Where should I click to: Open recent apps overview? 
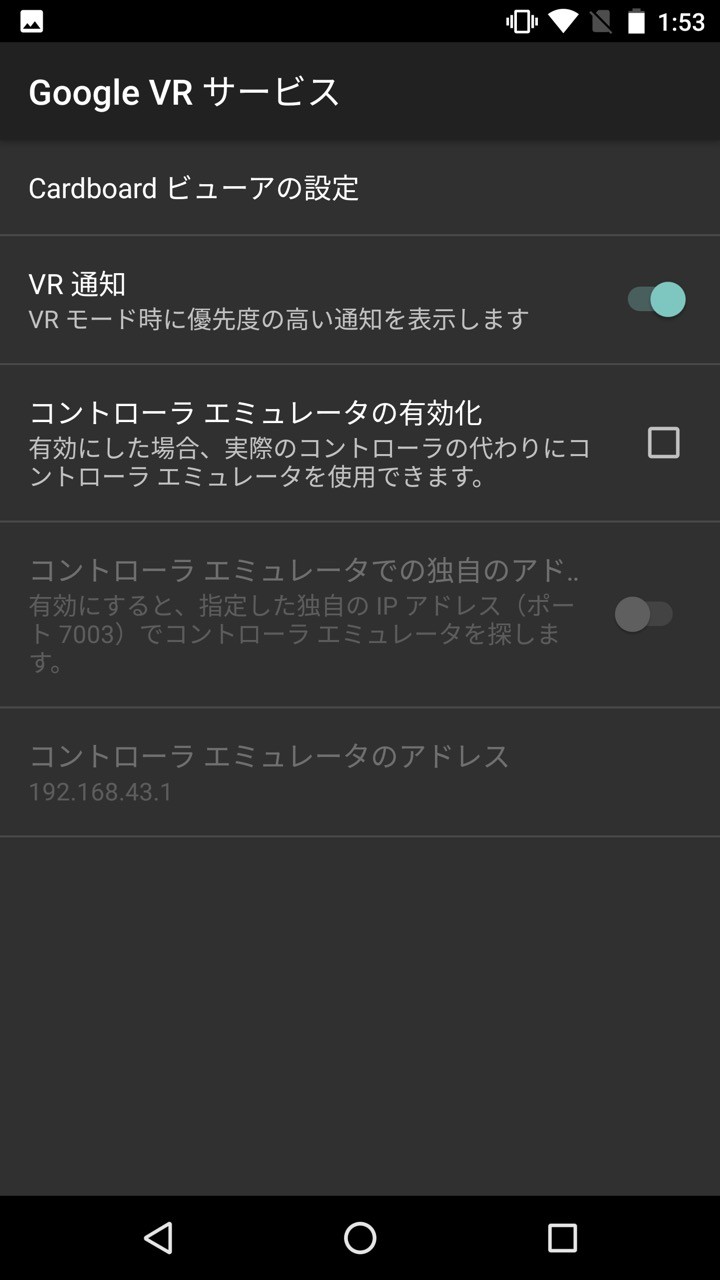pos(562,1238)
